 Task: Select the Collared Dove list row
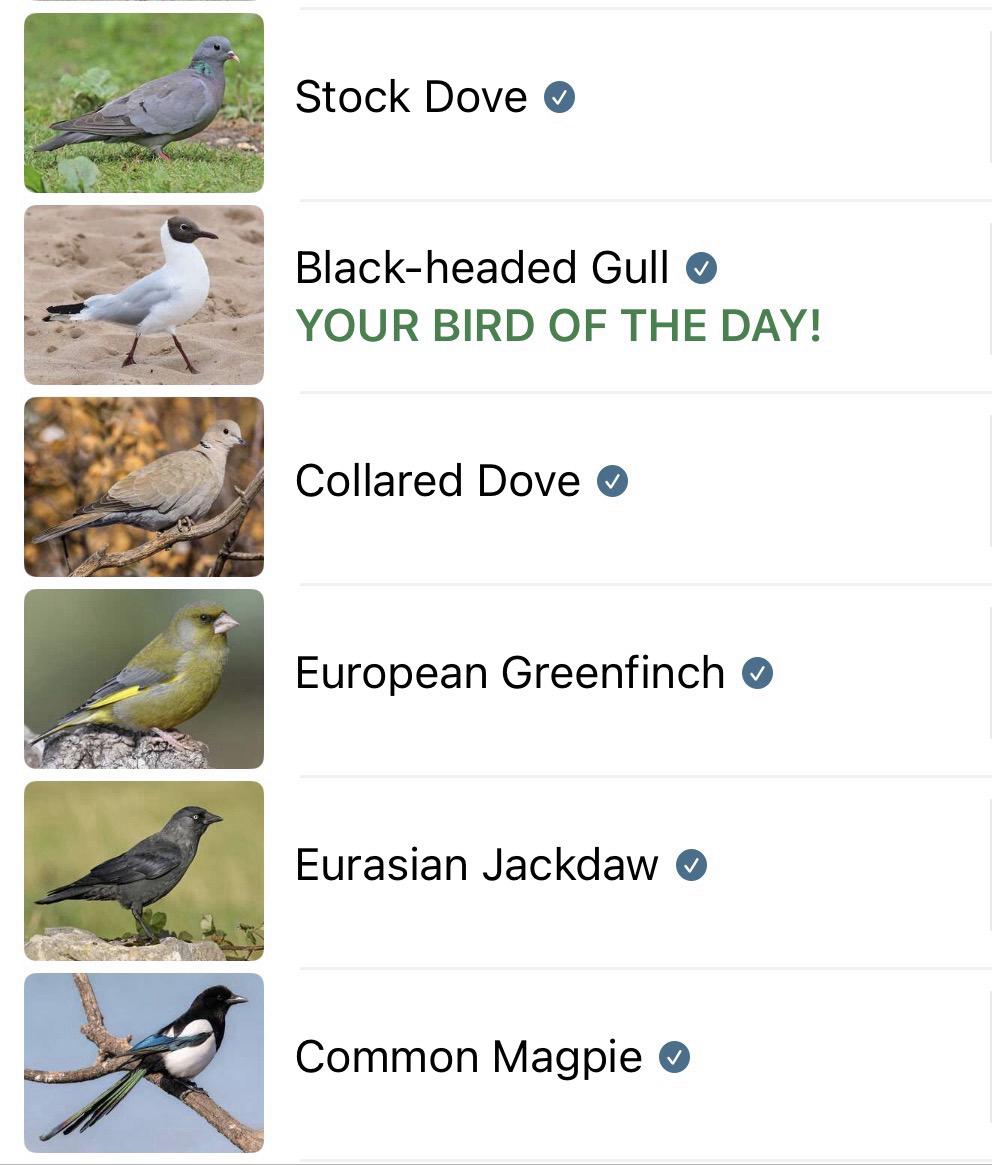point(437,481)
